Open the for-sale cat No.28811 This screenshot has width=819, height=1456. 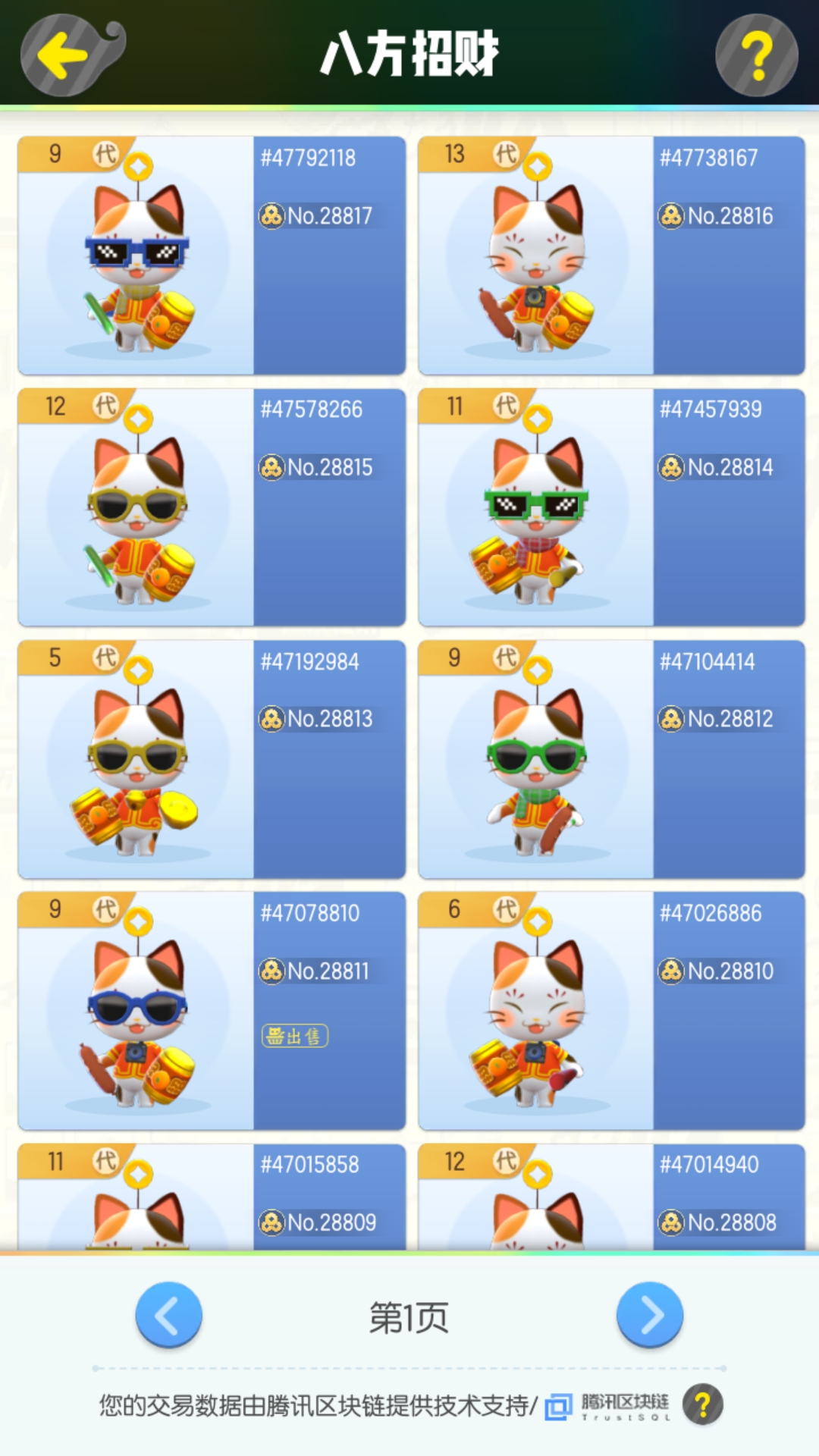(211, 1011)
